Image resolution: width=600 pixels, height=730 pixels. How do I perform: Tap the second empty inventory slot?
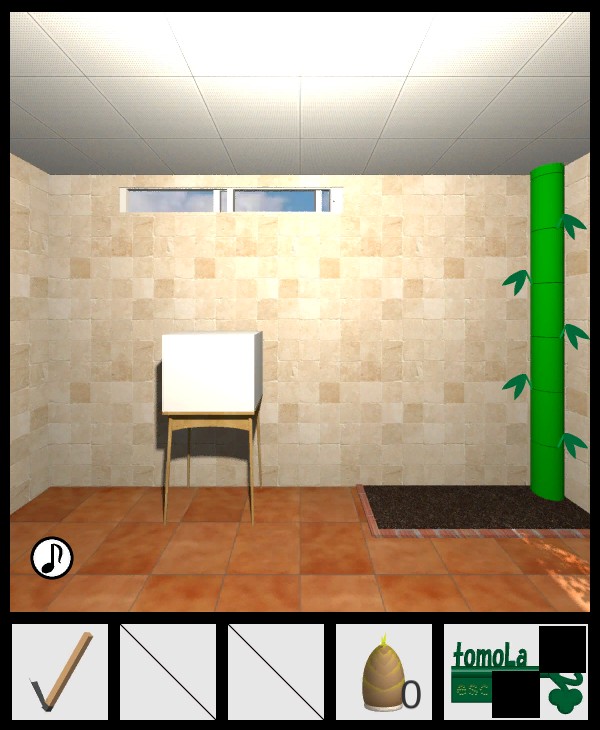[x=168, y=672]
